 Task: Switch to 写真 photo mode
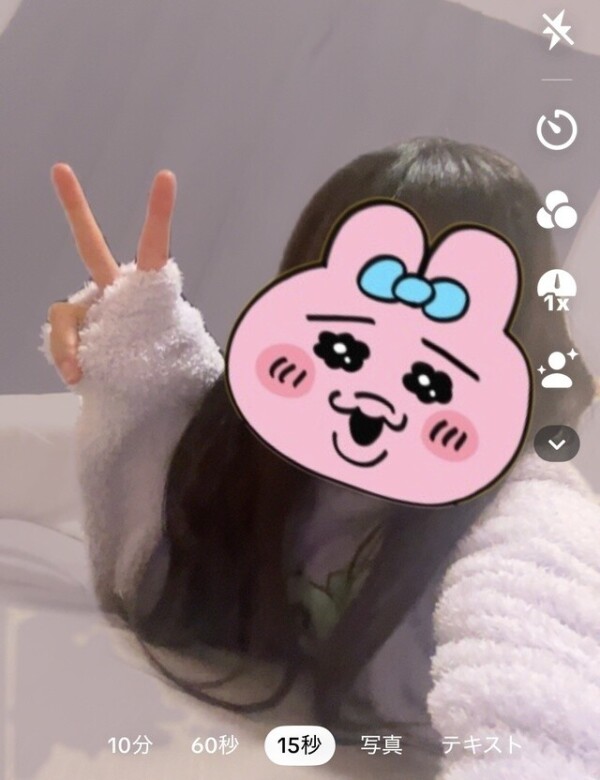(381, 745)
